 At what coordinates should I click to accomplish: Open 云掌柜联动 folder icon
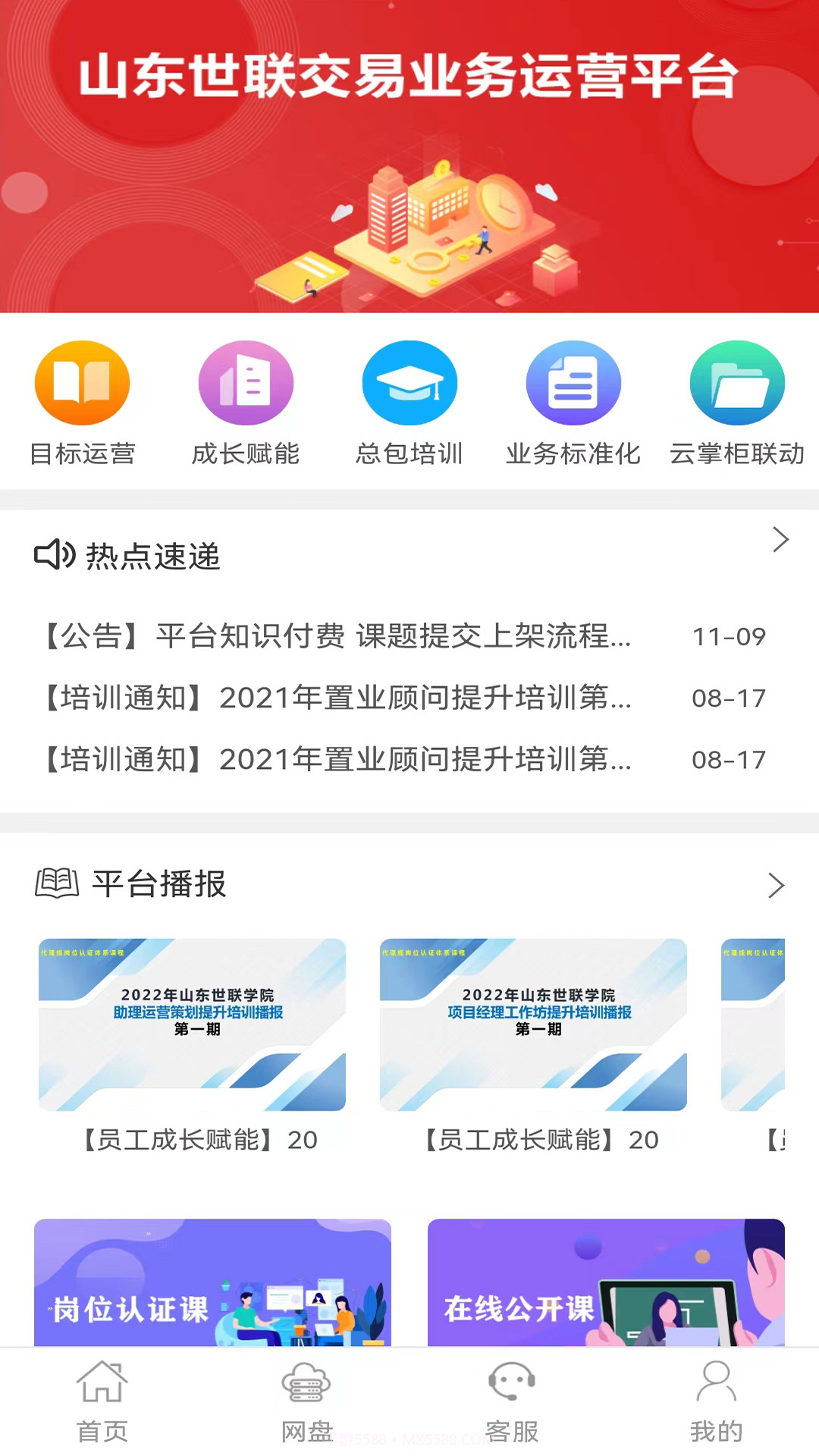click(x=738, y=383)
